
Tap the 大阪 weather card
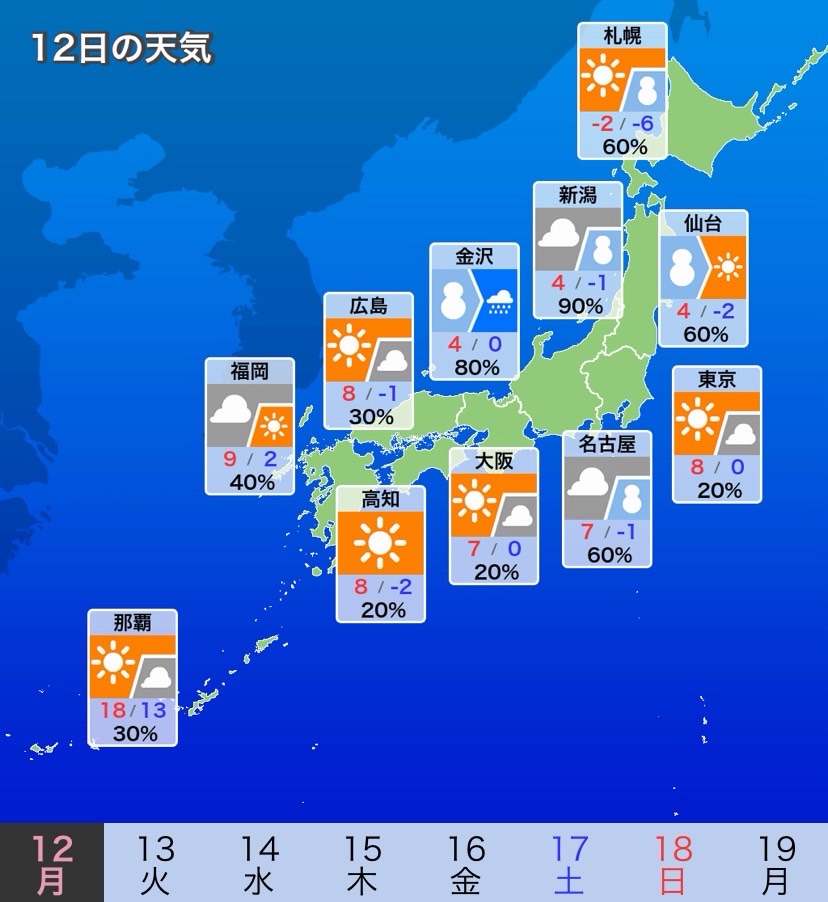(x=494, y=516)
